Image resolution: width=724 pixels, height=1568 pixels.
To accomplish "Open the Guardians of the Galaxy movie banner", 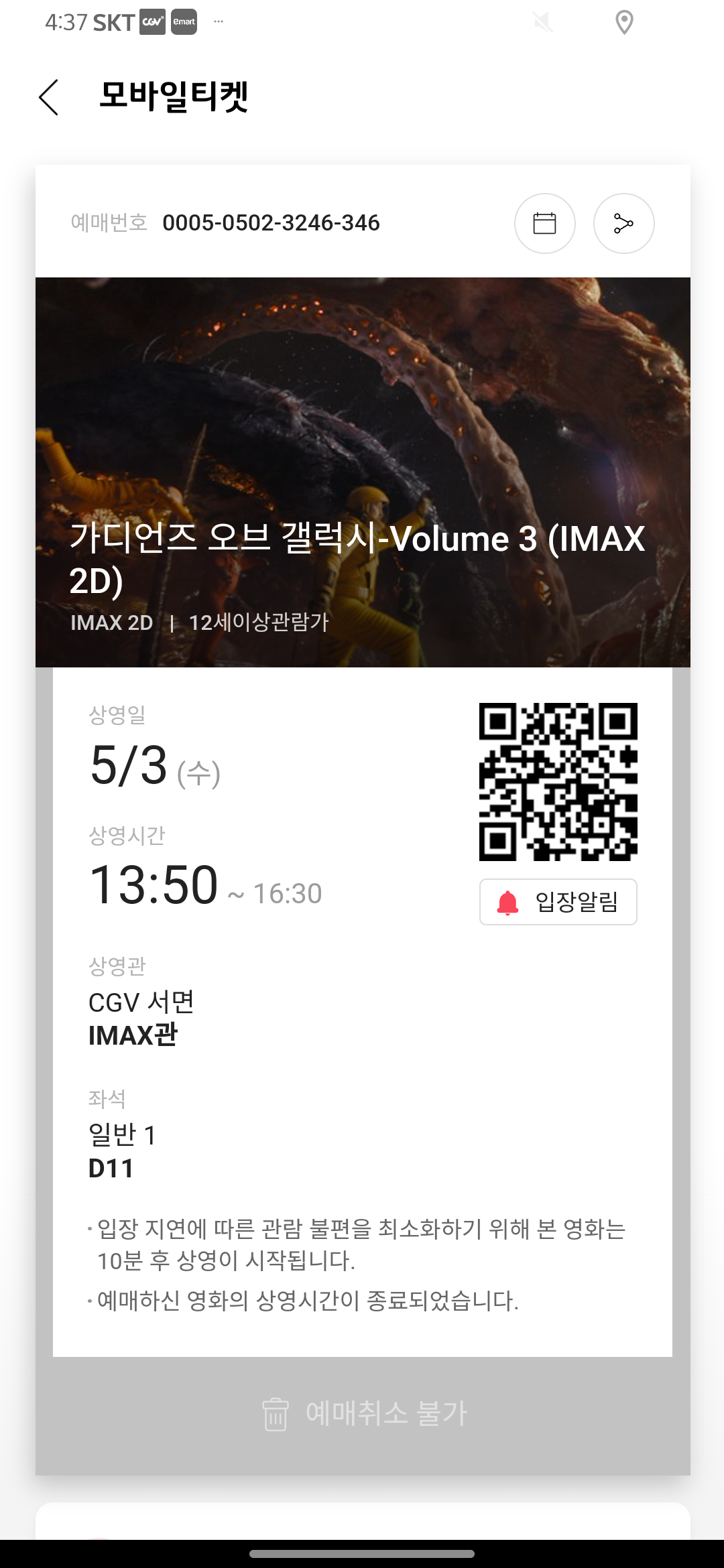I will point(363,472).
